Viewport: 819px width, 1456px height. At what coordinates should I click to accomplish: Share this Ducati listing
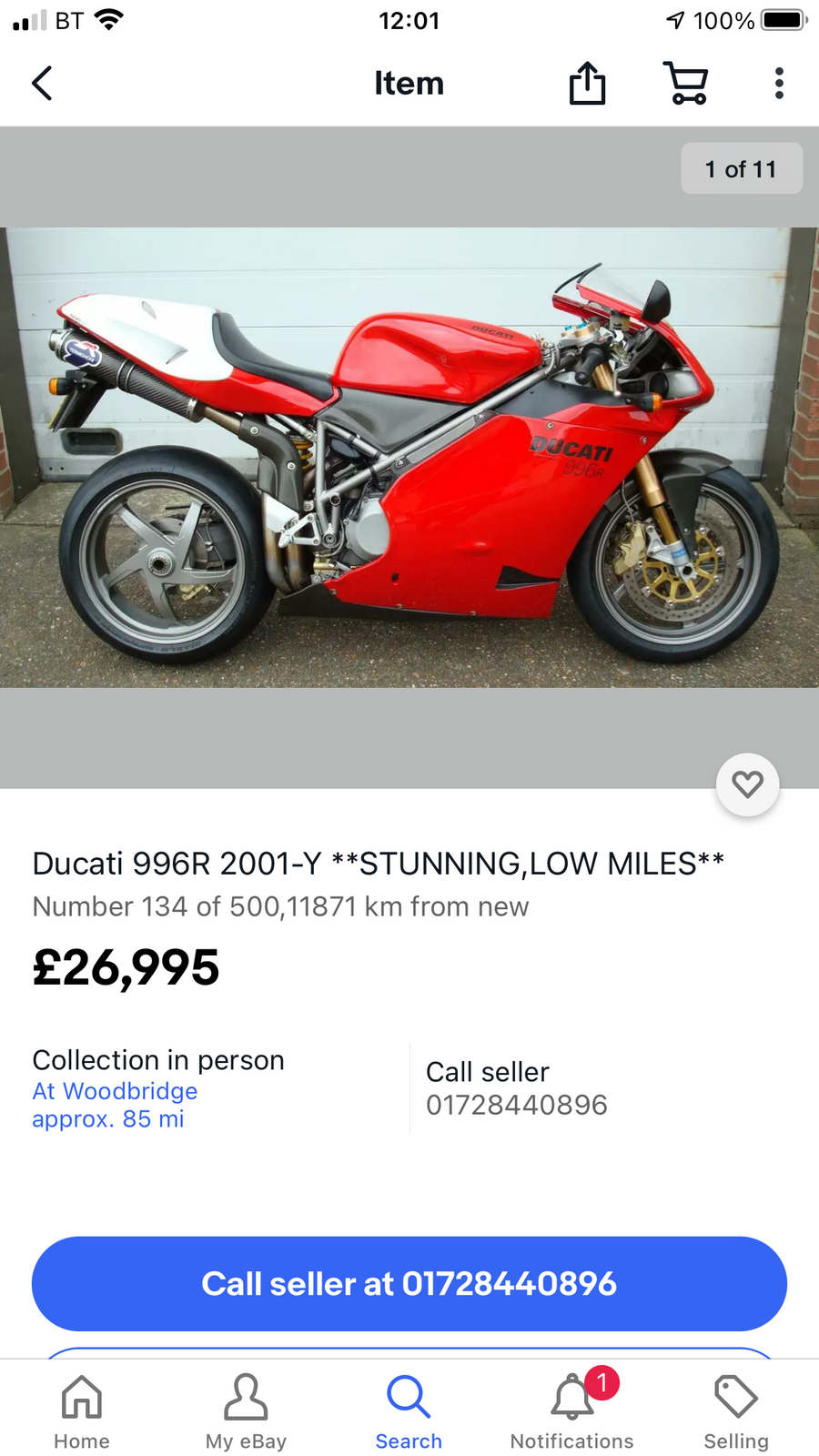point(587,83)
